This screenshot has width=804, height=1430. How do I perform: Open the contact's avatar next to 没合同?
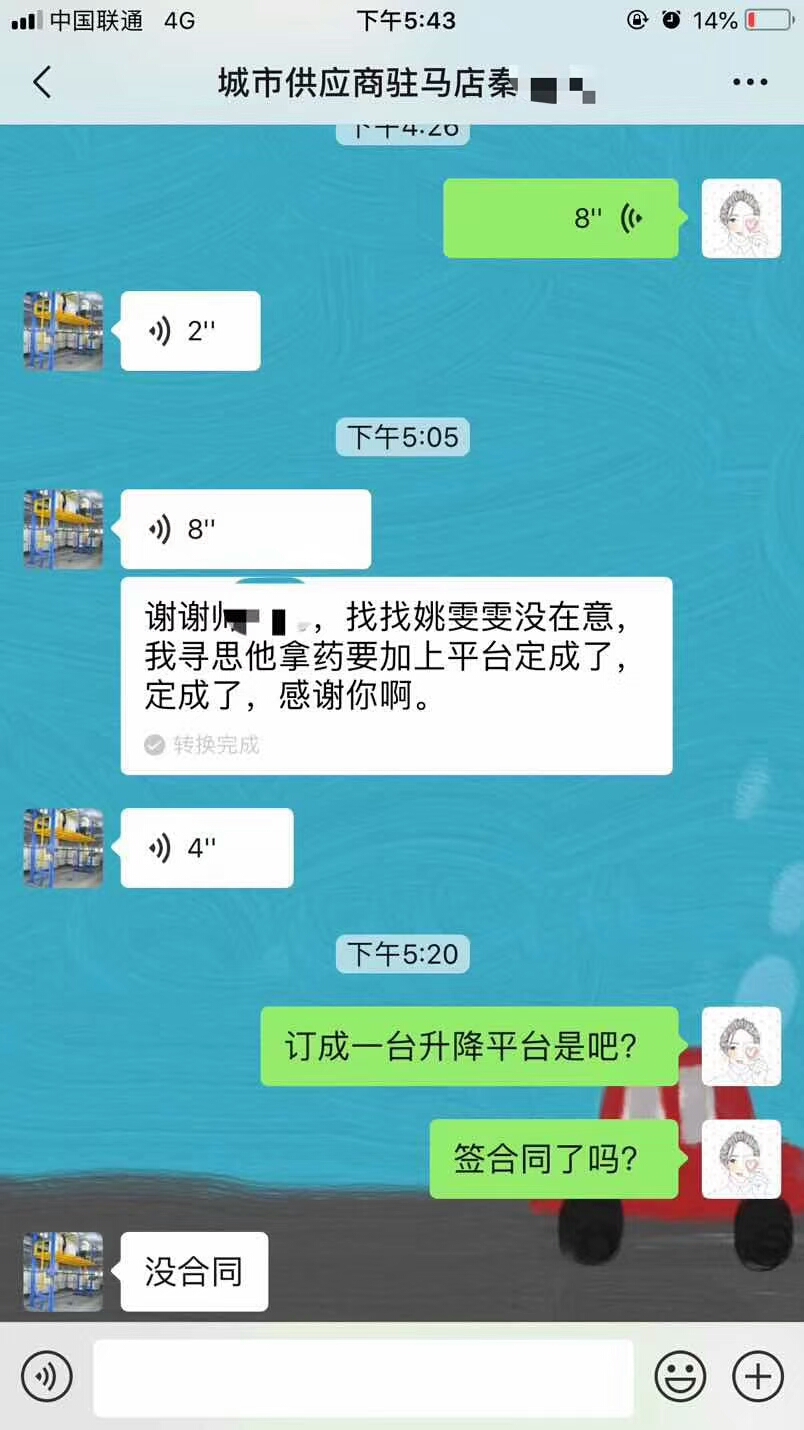(x=63, y=1271)
